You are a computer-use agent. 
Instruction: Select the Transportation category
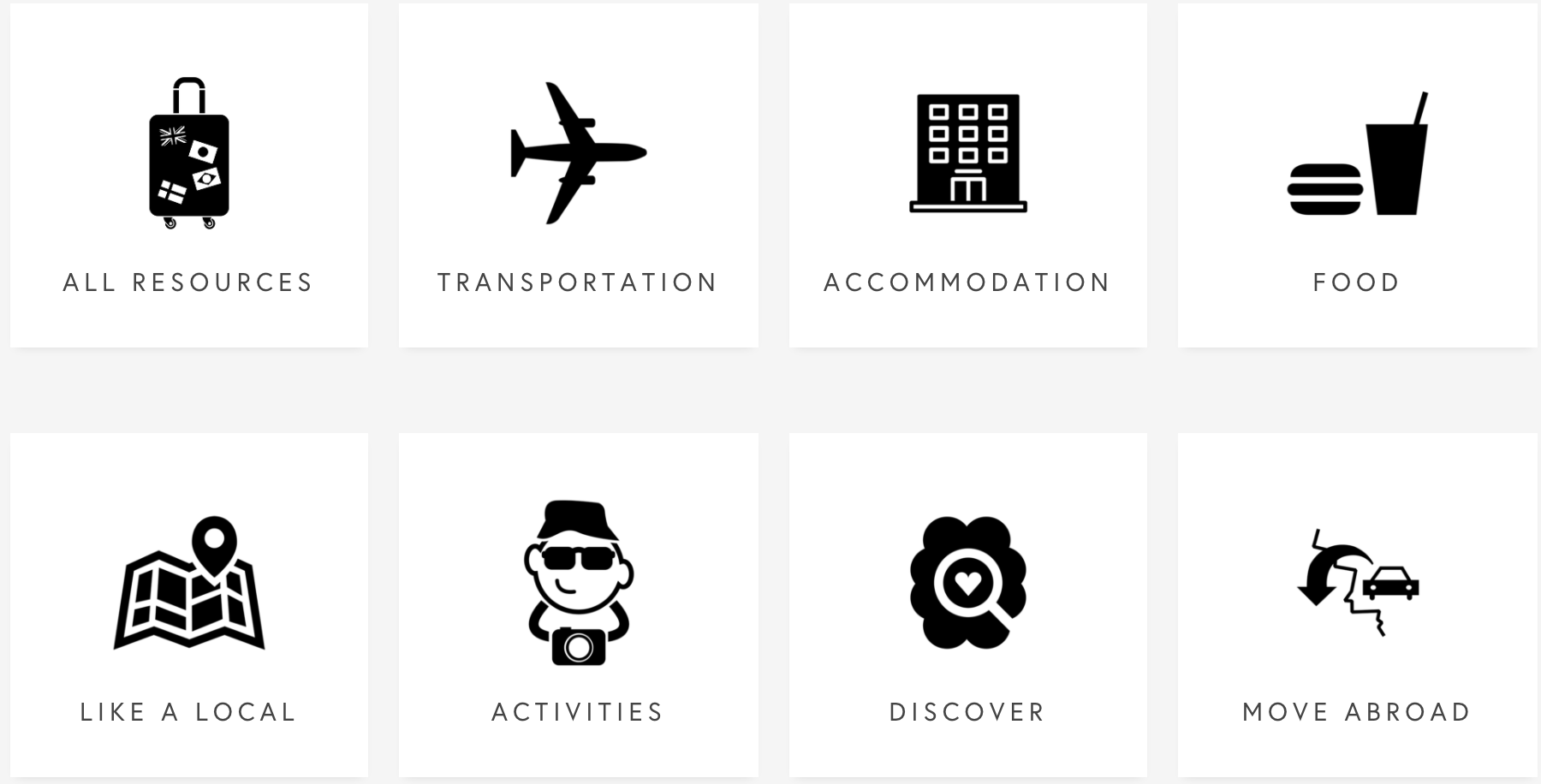(578, 175)
